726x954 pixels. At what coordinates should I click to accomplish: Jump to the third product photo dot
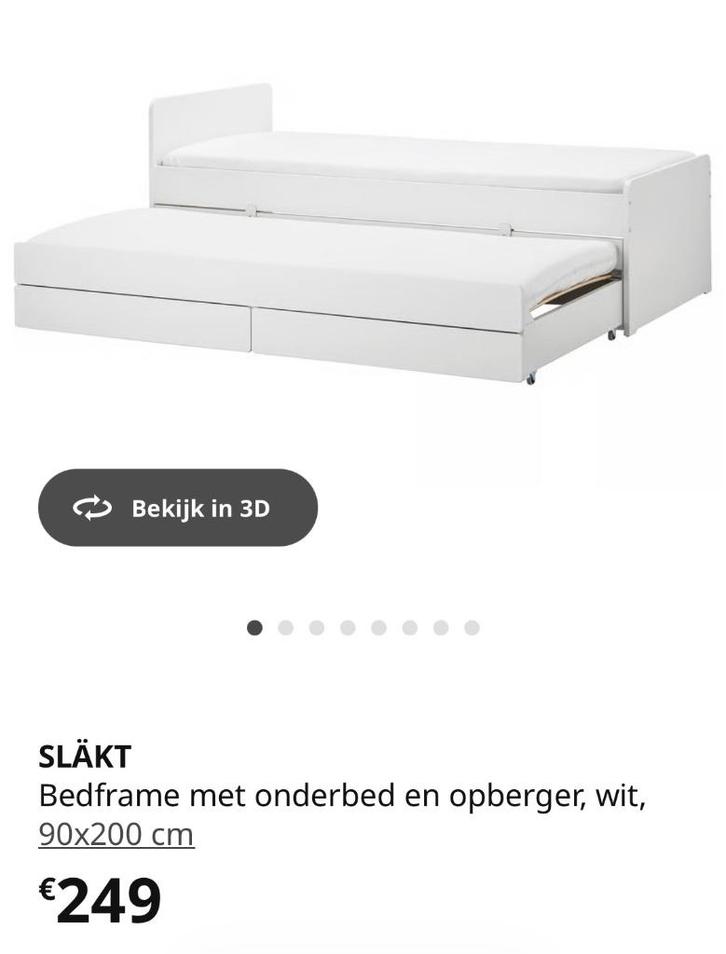[x=316, y=627]
